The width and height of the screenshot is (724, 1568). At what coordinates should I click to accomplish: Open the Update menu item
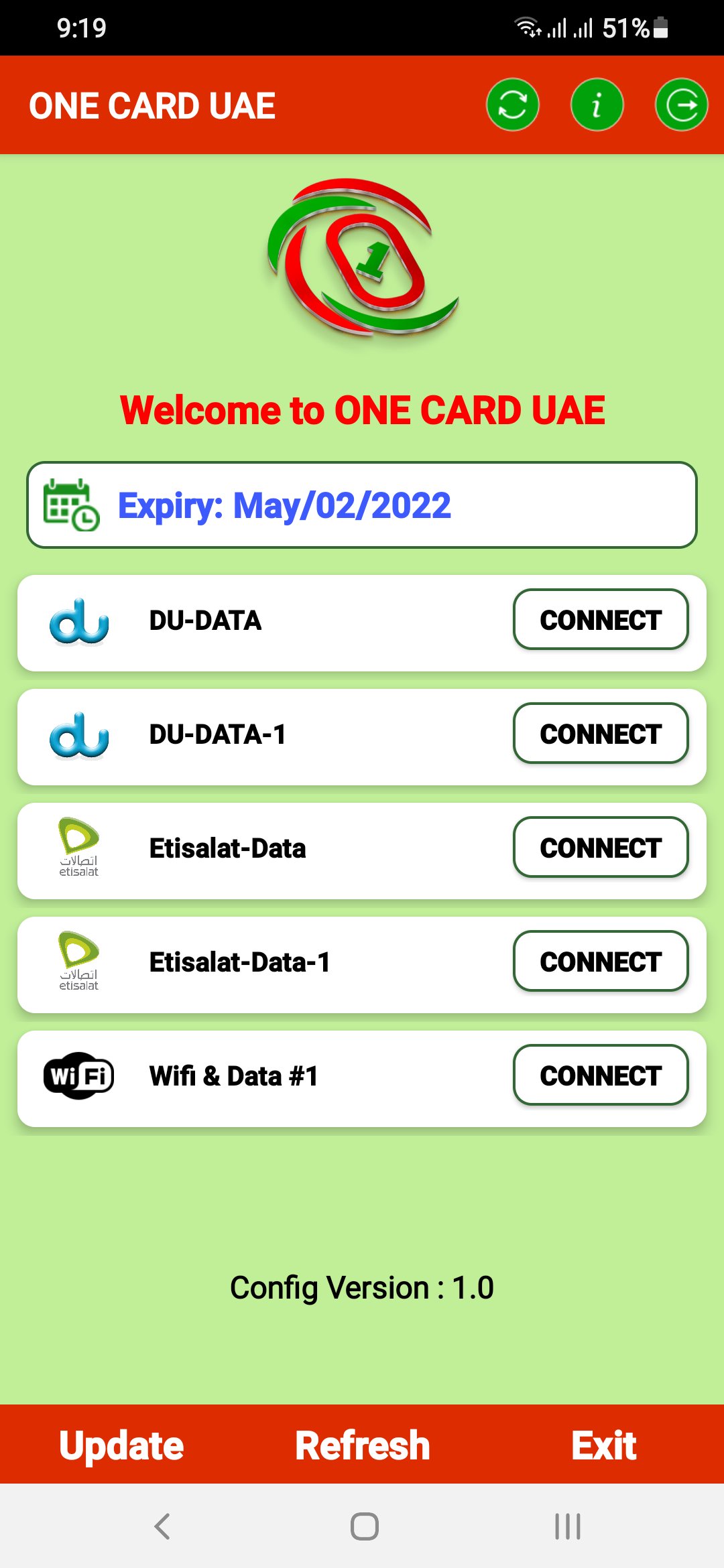pyautogui.click(x=121, y=1445)
